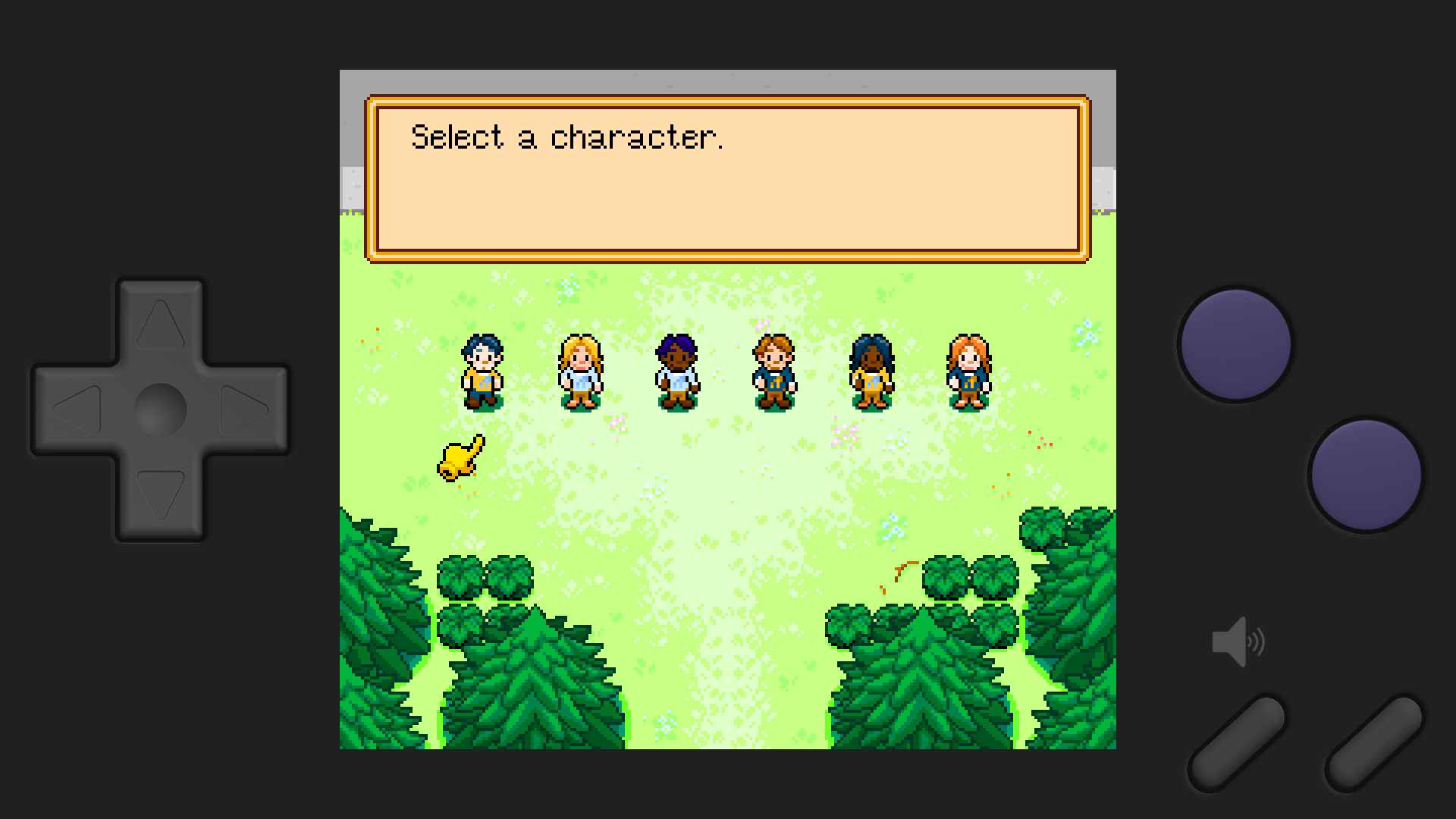Mute sound with the speaker icon

click(1237, 642)
